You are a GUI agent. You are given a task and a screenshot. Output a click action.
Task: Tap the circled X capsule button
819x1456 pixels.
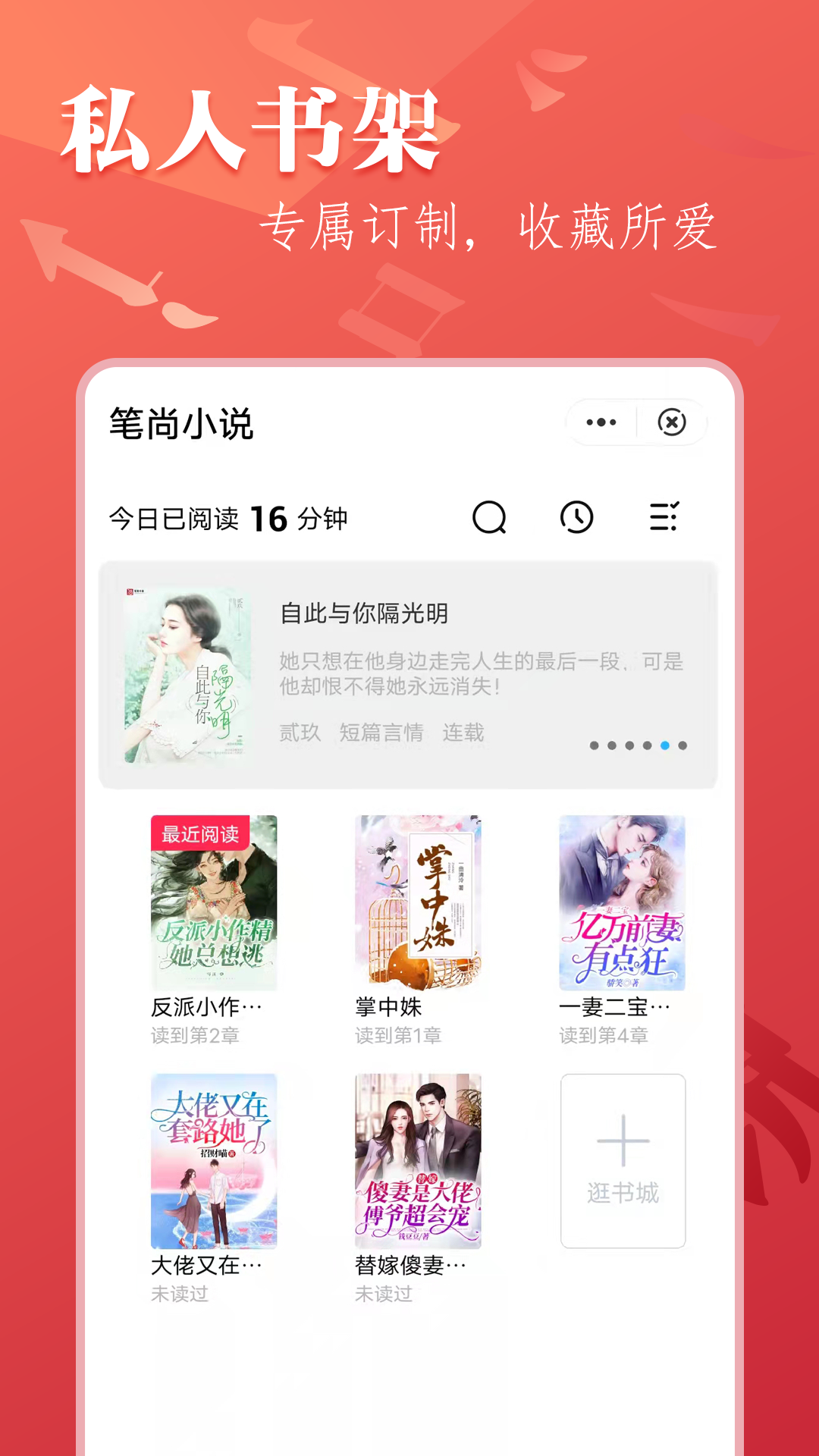672,423
